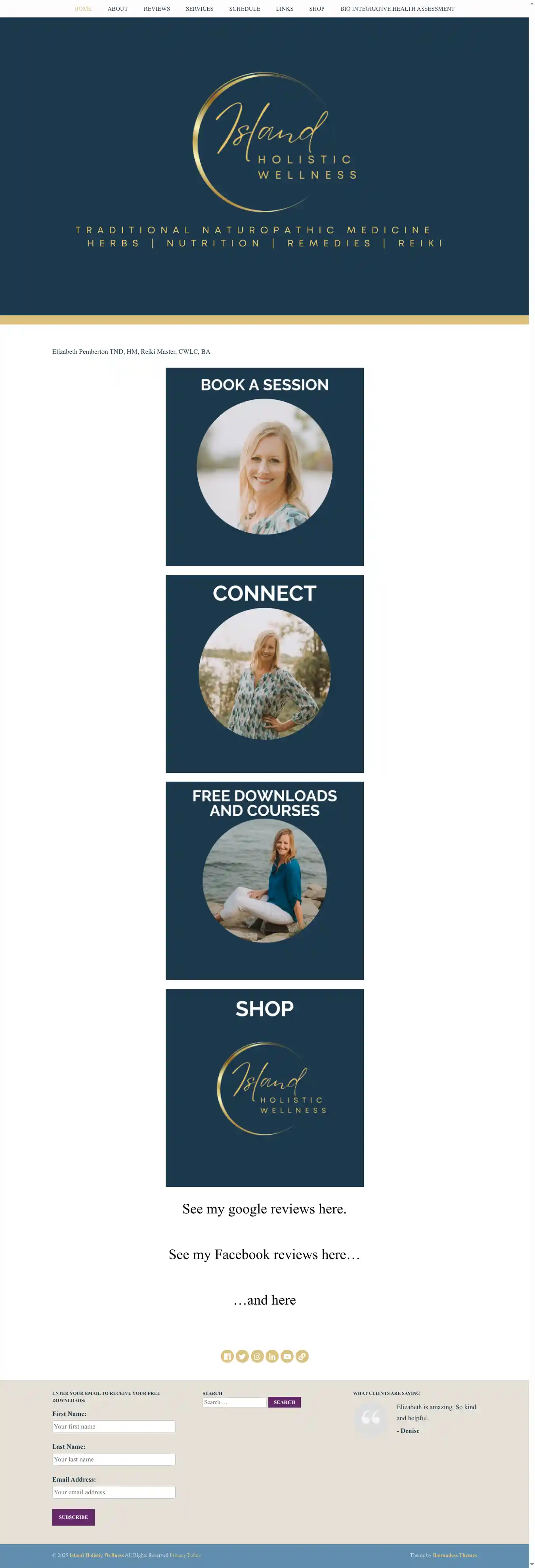
Task: Focus the first name field
Action: click(x=114, y=1426)
